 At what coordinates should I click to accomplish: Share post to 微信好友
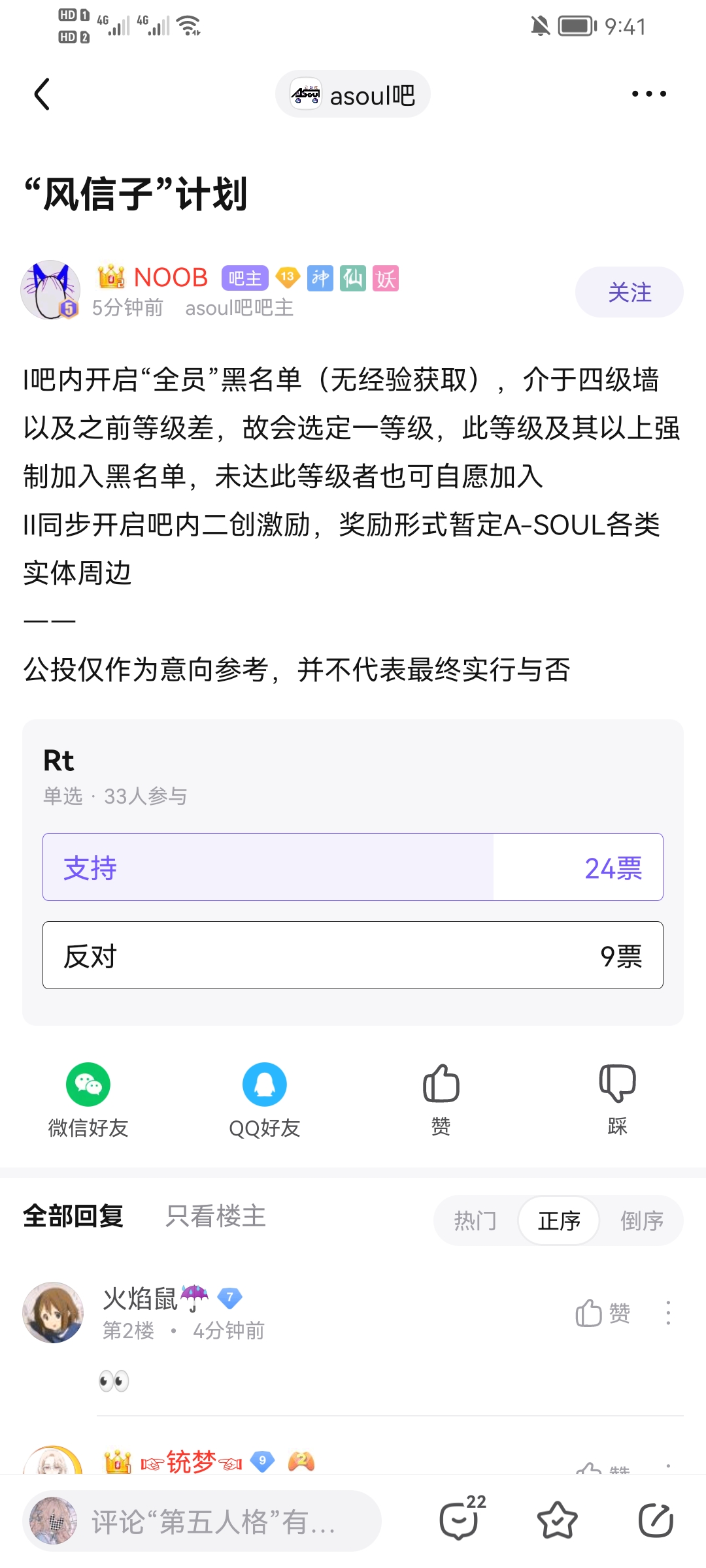point(88,1100)
